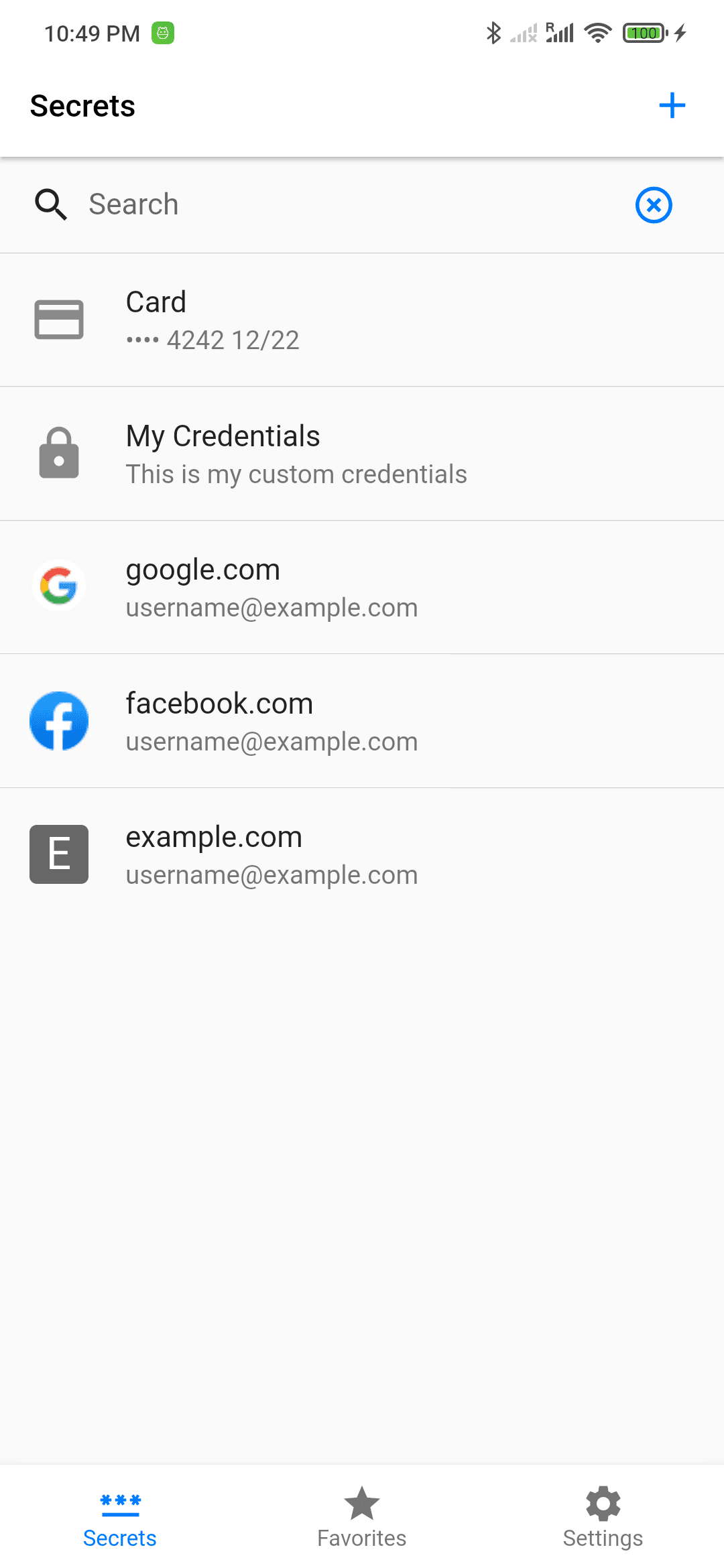
Task: Add a new secret with plus icon
Action: tap(672, 106)
